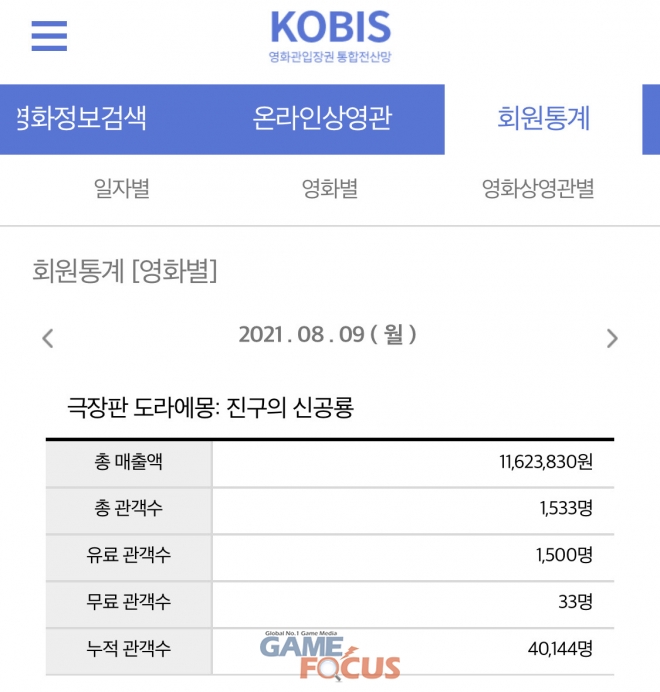Go to the previous date
Screen dimensions: 660x692
click(47, 338)
